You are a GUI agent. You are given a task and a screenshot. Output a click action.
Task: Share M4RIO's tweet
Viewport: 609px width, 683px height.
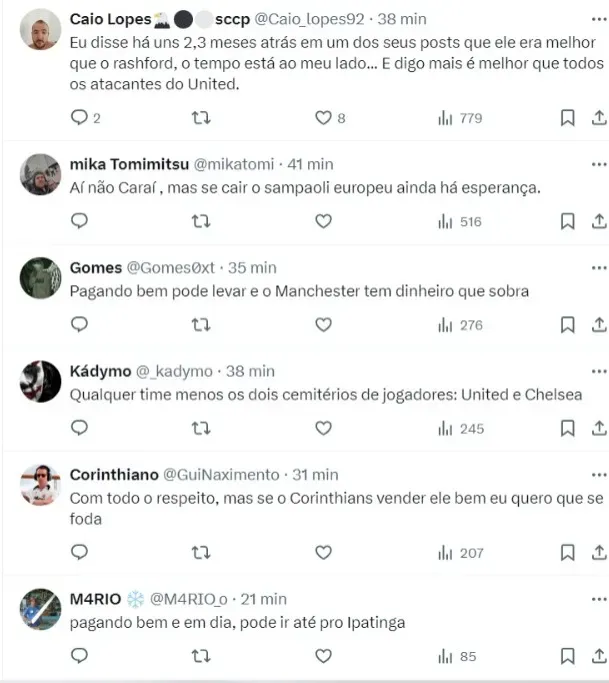pos(598,657)
